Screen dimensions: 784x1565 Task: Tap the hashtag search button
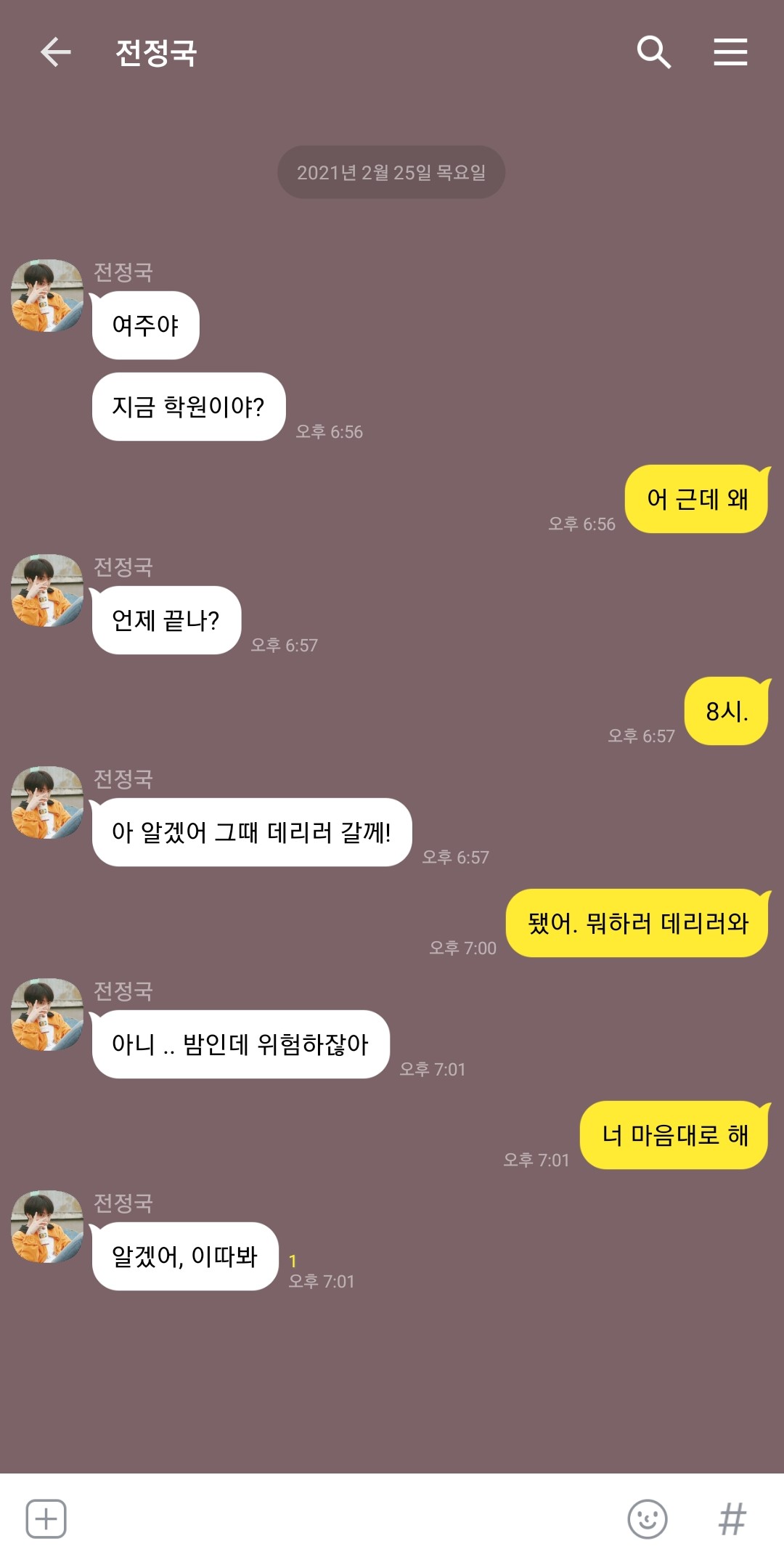732,1519
